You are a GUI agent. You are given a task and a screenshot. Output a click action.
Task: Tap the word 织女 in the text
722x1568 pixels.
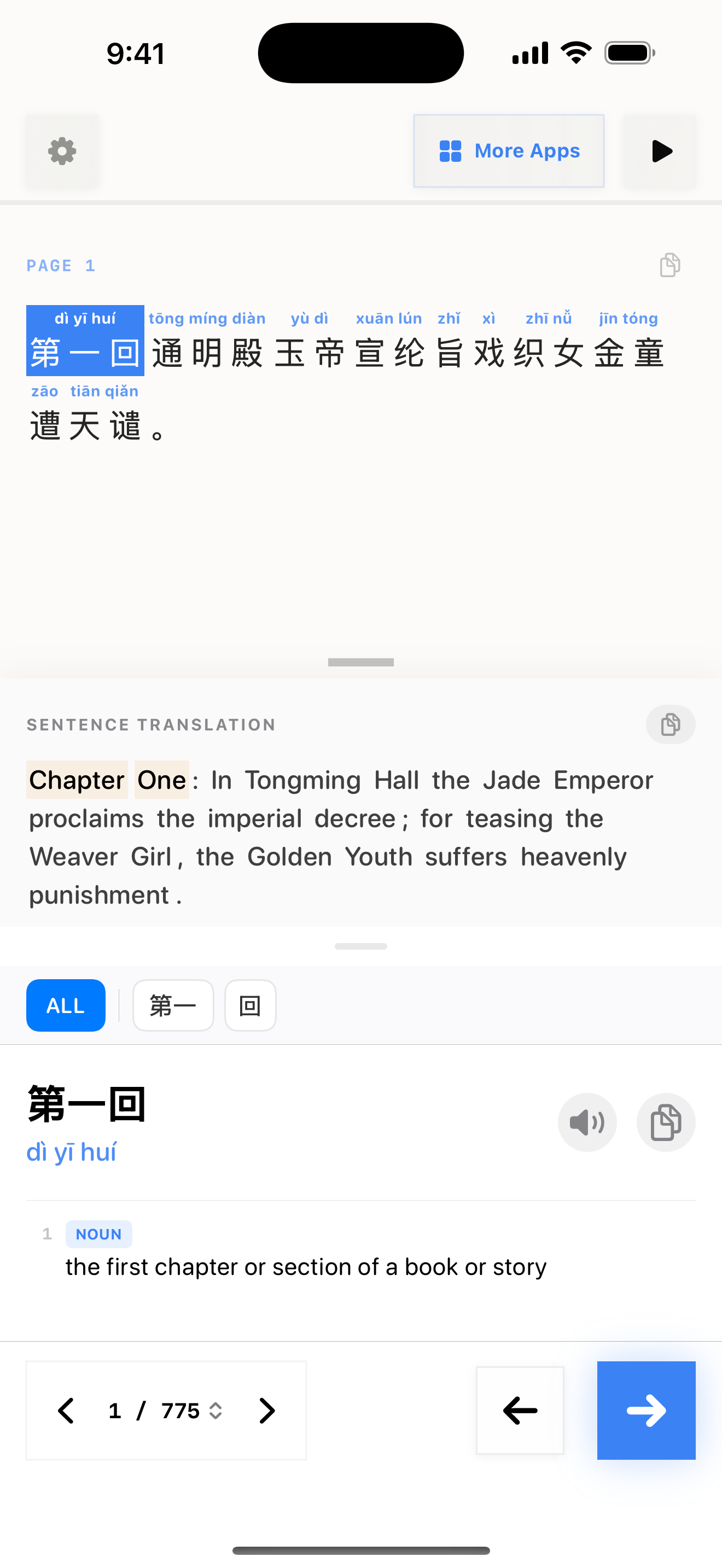tap(549, 352)
